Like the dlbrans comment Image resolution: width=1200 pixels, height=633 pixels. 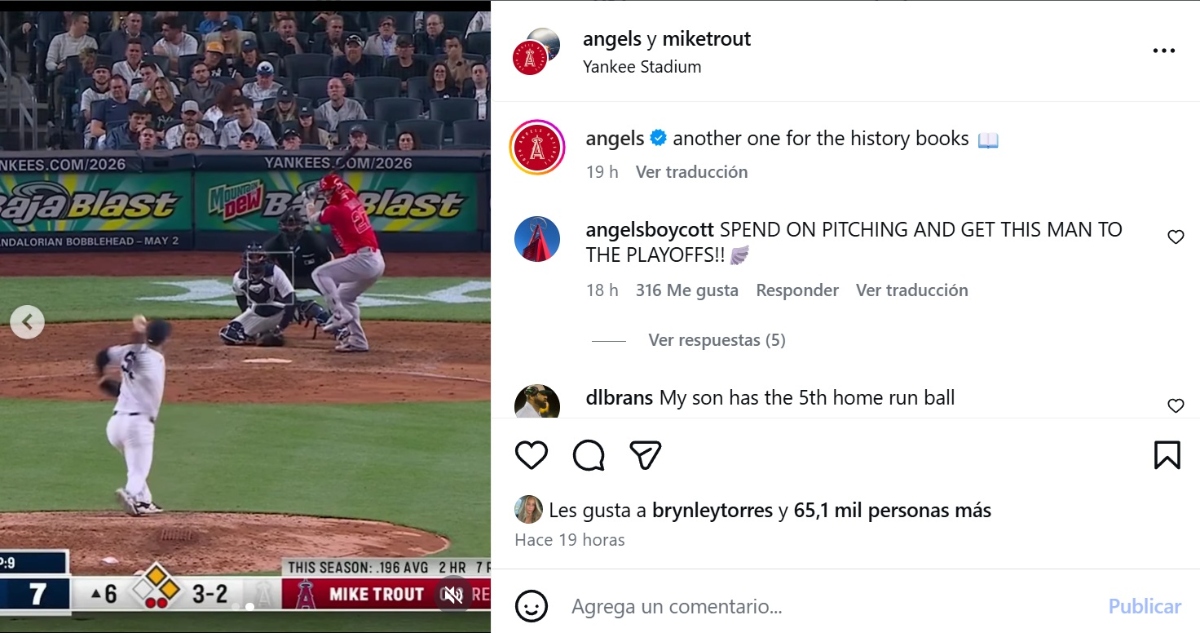(1175, 405)
